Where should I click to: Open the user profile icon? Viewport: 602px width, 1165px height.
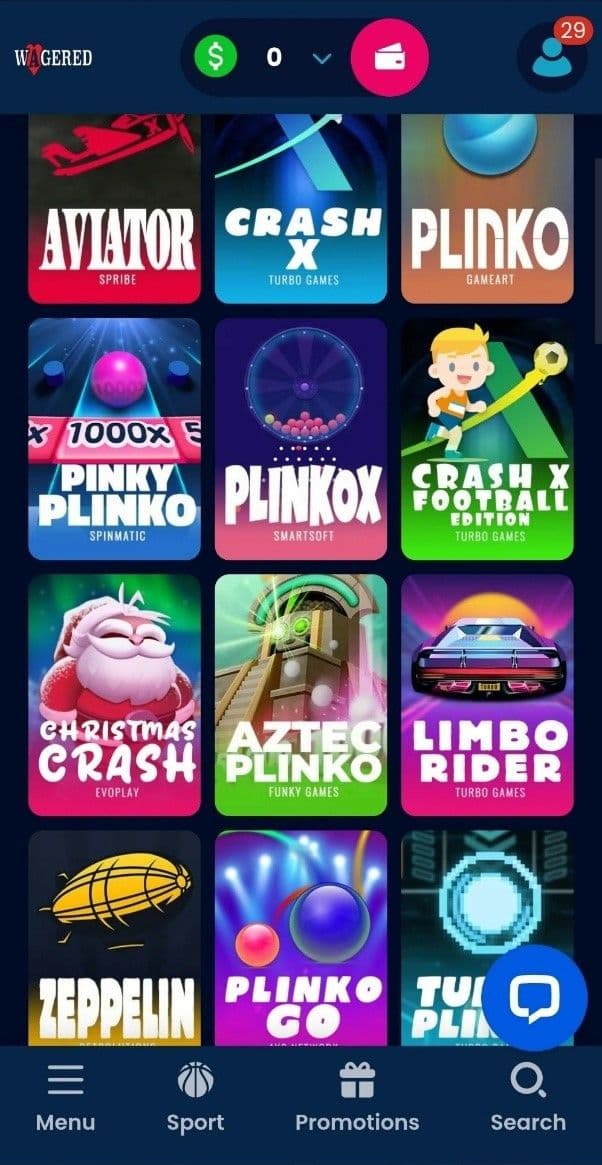point(551,58)
